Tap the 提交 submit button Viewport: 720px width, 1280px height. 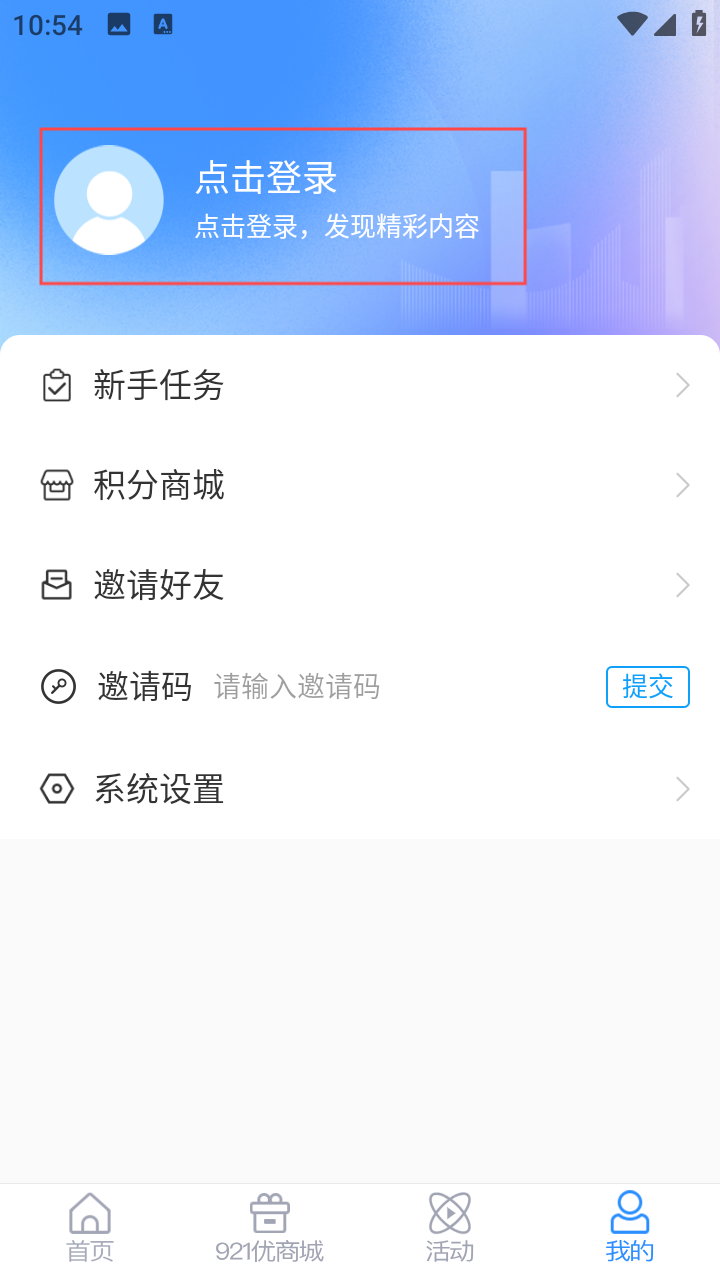tap(647, 686)
